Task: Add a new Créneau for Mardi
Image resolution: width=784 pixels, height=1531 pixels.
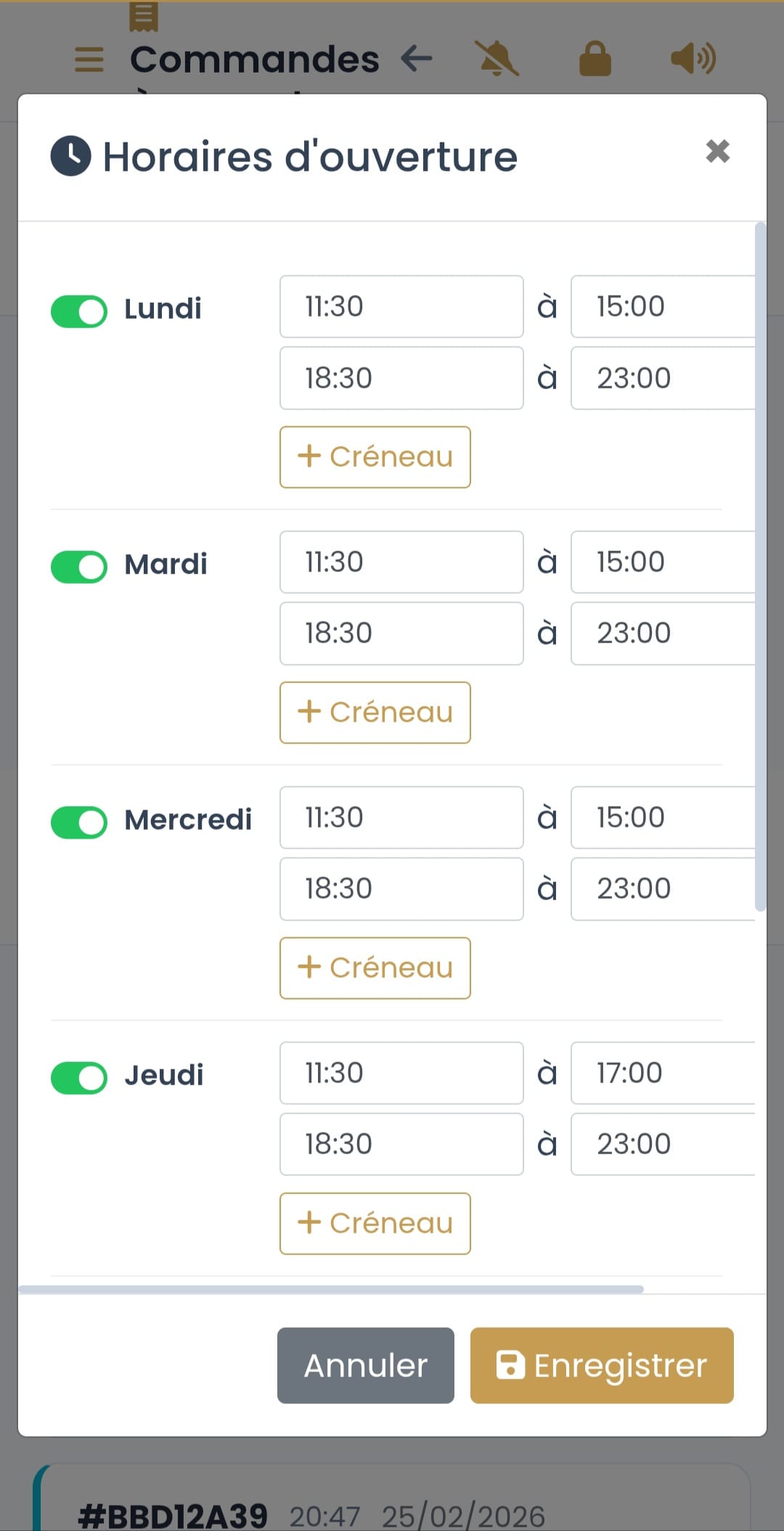Action: pyautogui.click(x=375, y=712)
